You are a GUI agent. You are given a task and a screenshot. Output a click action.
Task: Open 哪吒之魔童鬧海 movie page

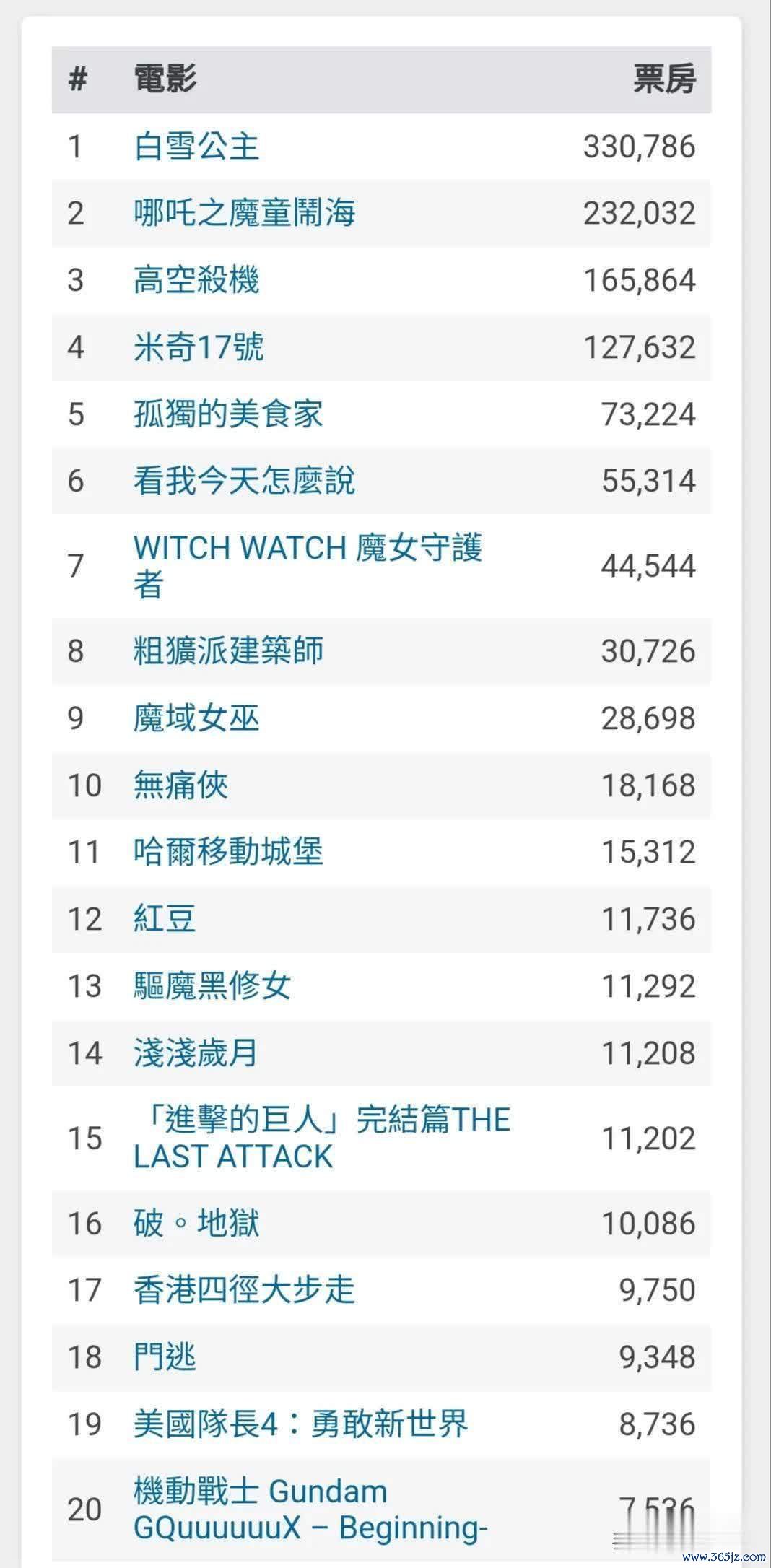coord(244,213)
